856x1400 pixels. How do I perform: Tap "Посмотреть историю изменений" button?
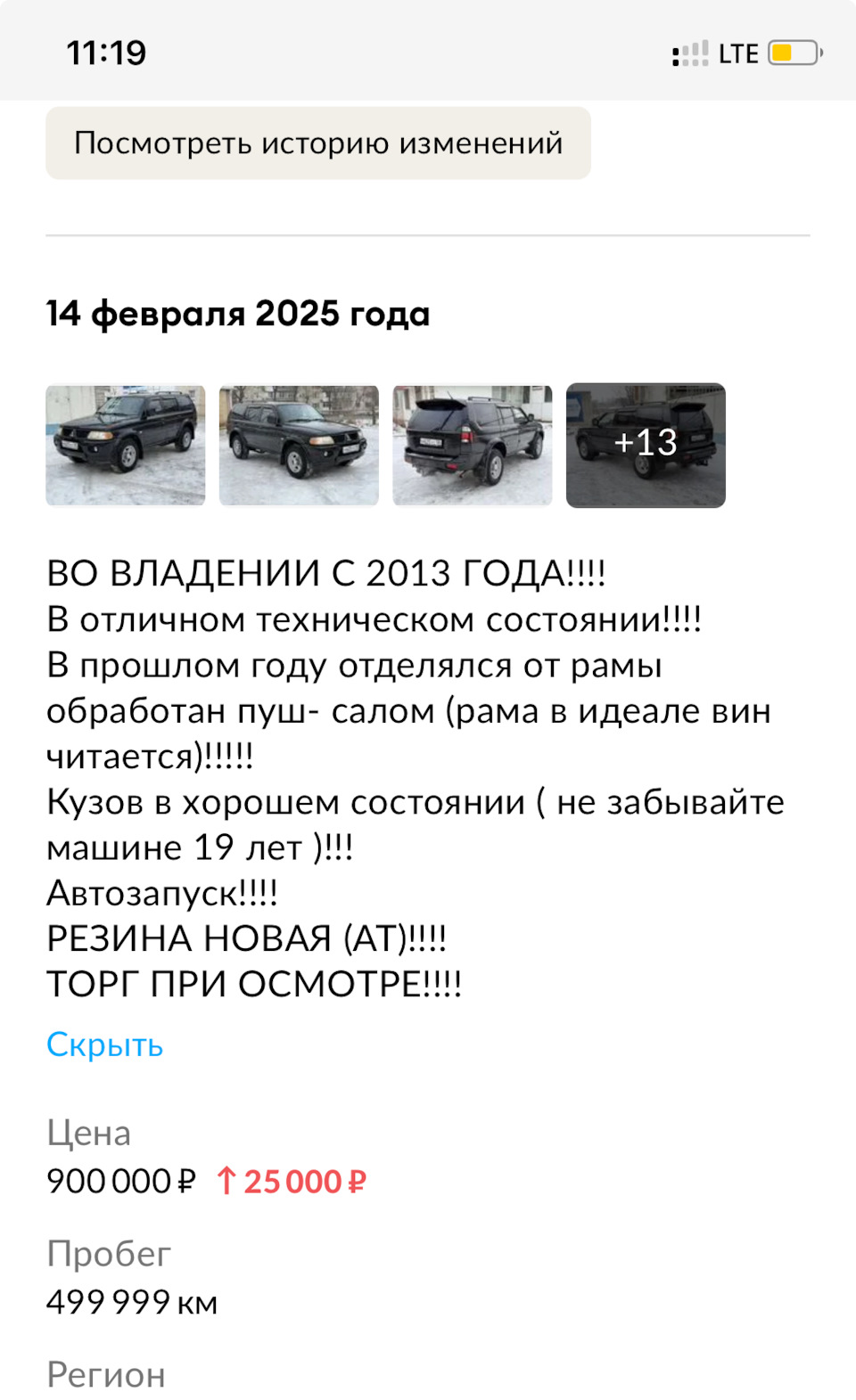[x=318, y=143]
